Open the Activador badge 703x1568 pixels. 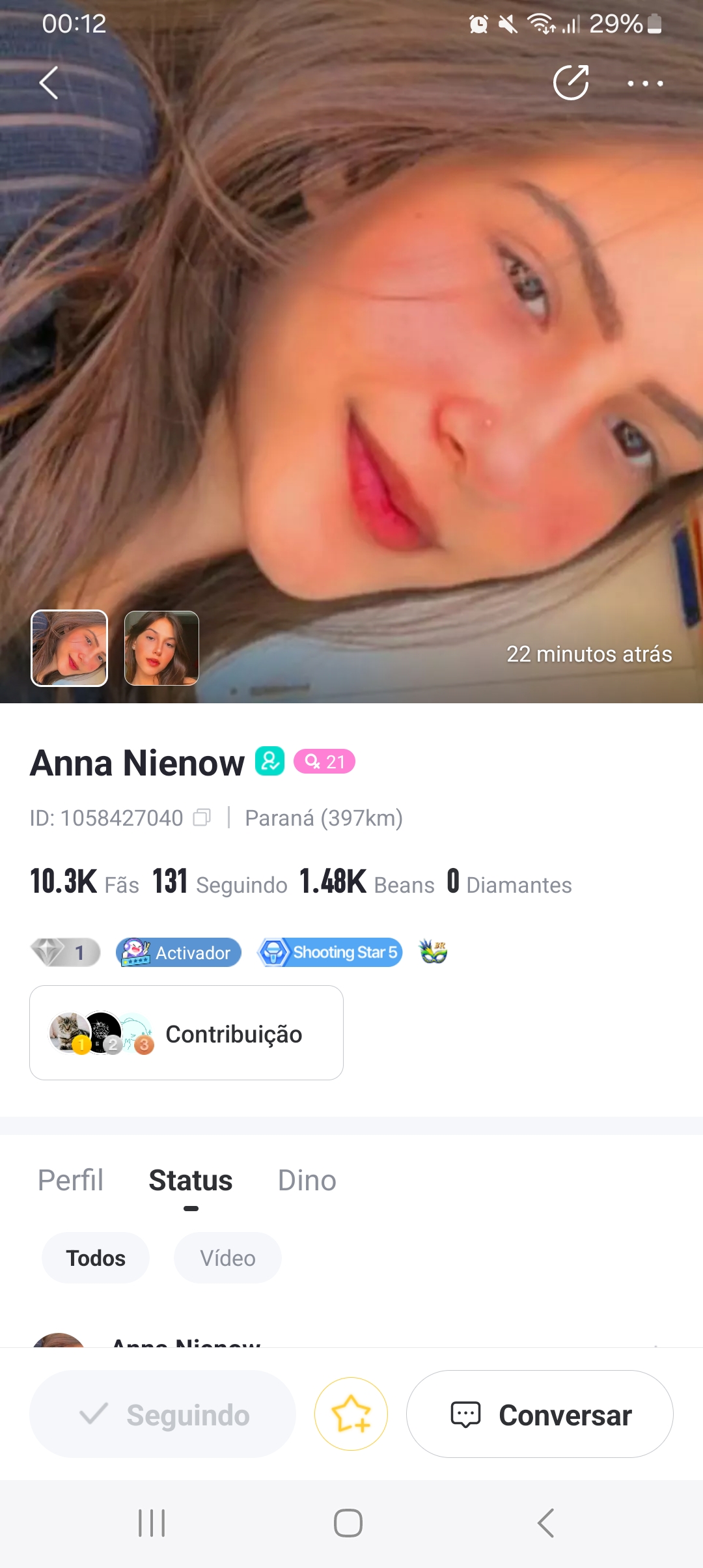pos(178,953)
